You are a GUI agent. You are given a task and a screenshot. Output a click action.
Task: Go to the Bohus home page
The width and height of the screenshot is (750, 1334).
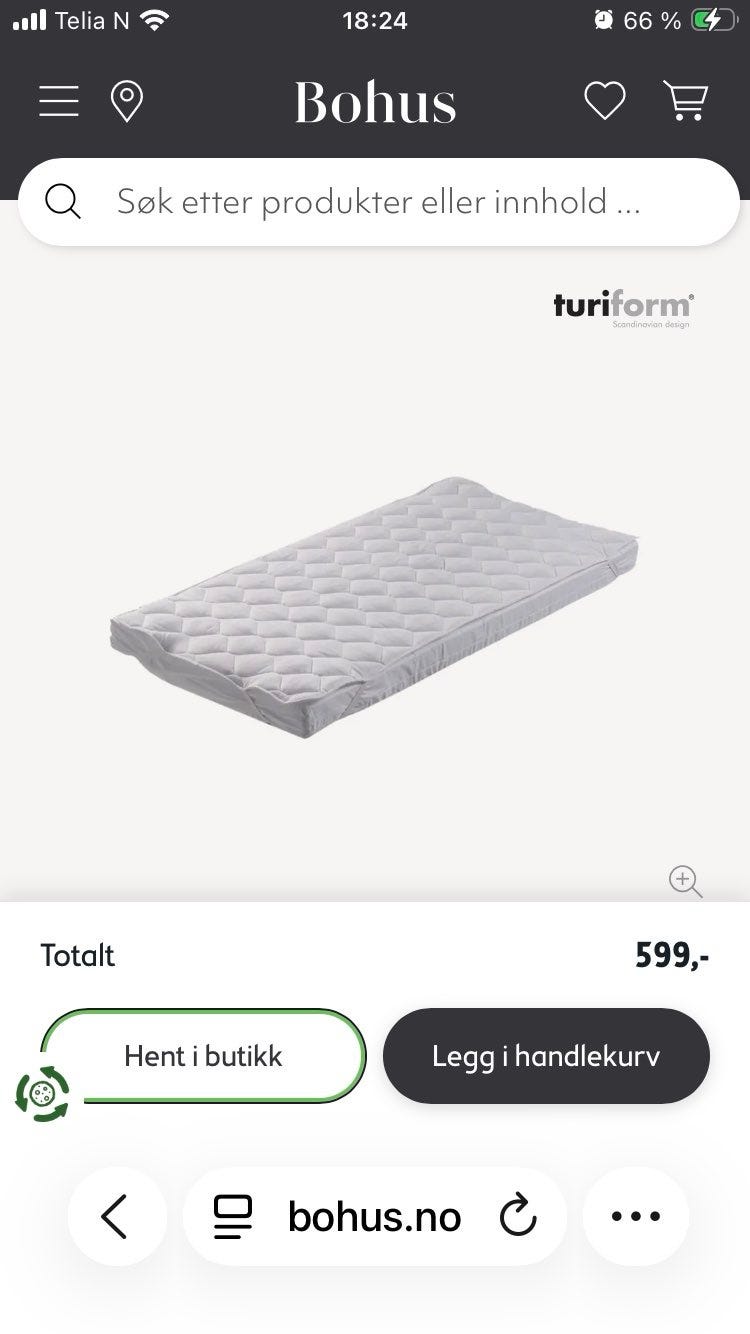375,102
